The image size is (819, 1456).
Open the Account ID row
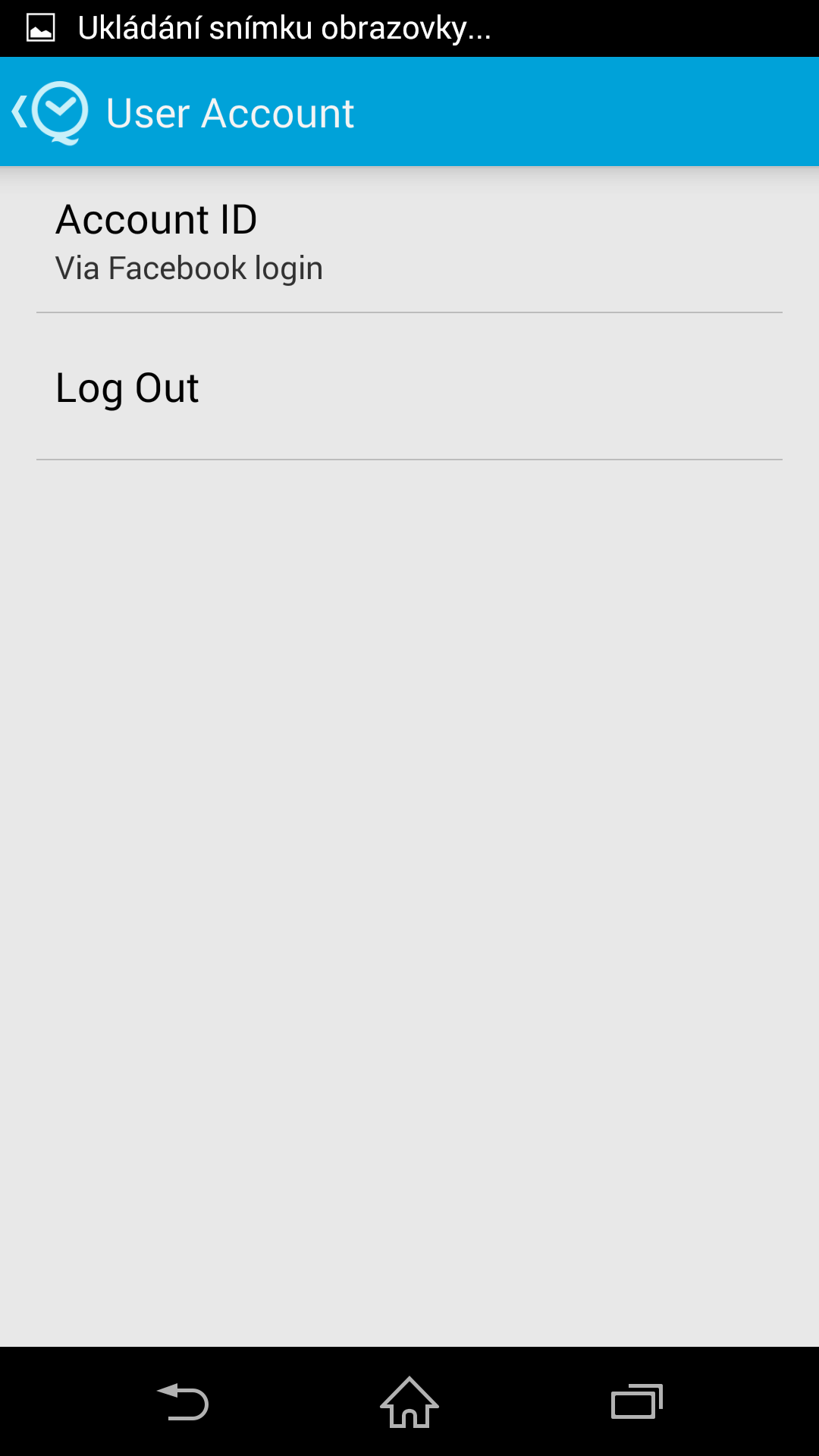coord(409,241)
